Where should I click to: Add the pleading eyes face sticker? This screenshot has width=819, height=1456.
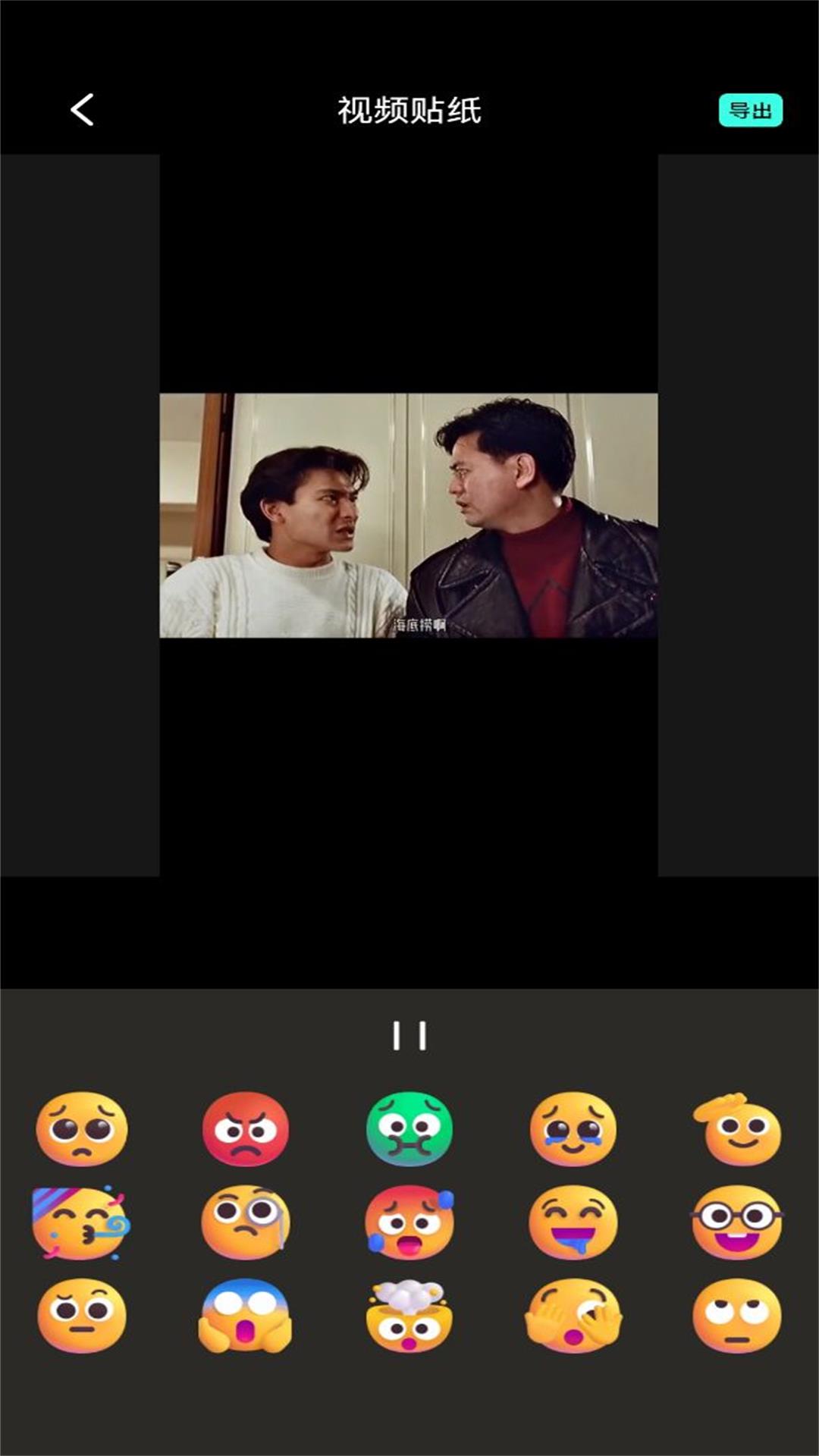tap(82, 1129)
